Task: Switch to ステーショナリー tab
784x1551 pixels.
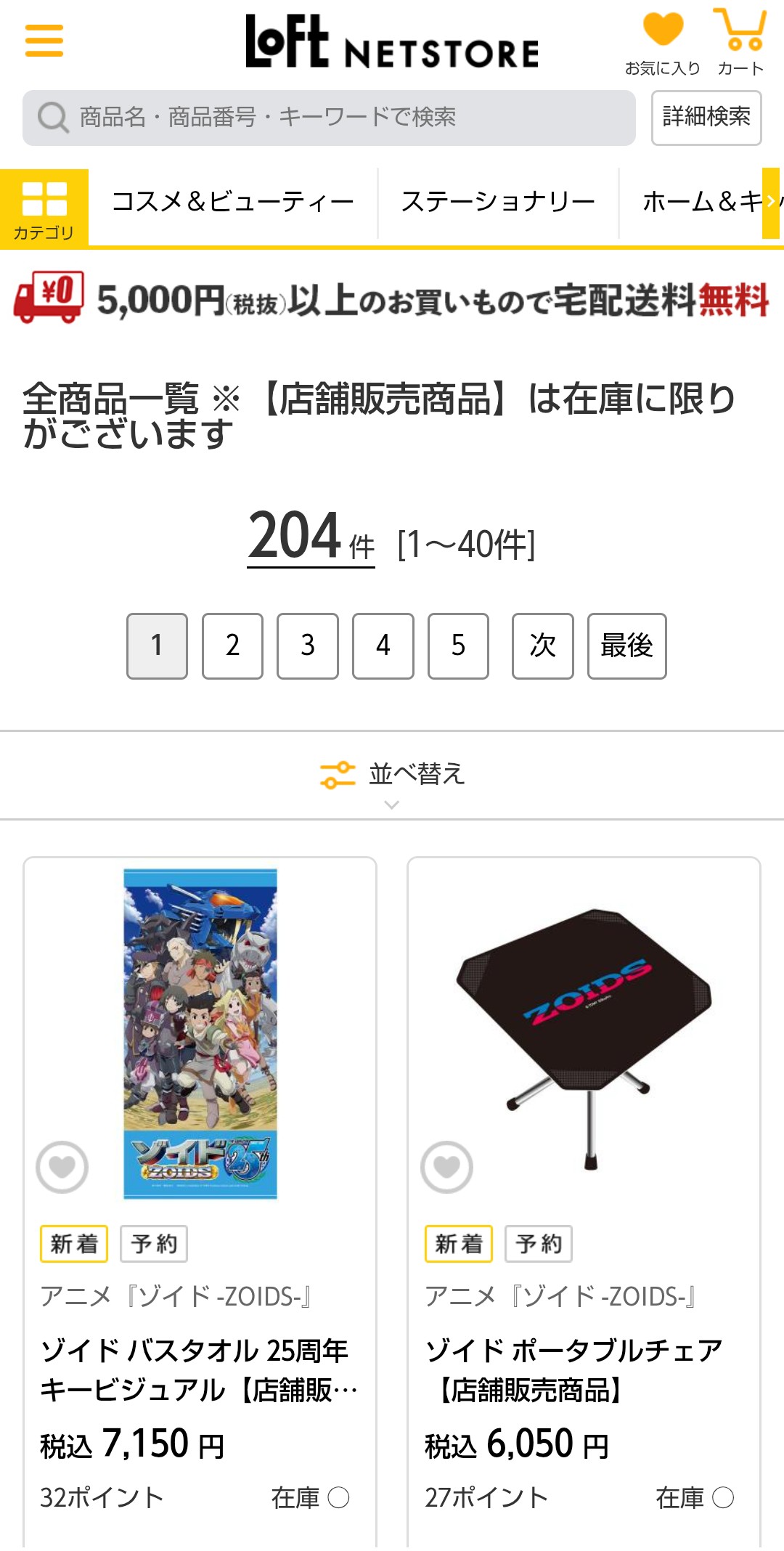Action: tap(498, 203)
